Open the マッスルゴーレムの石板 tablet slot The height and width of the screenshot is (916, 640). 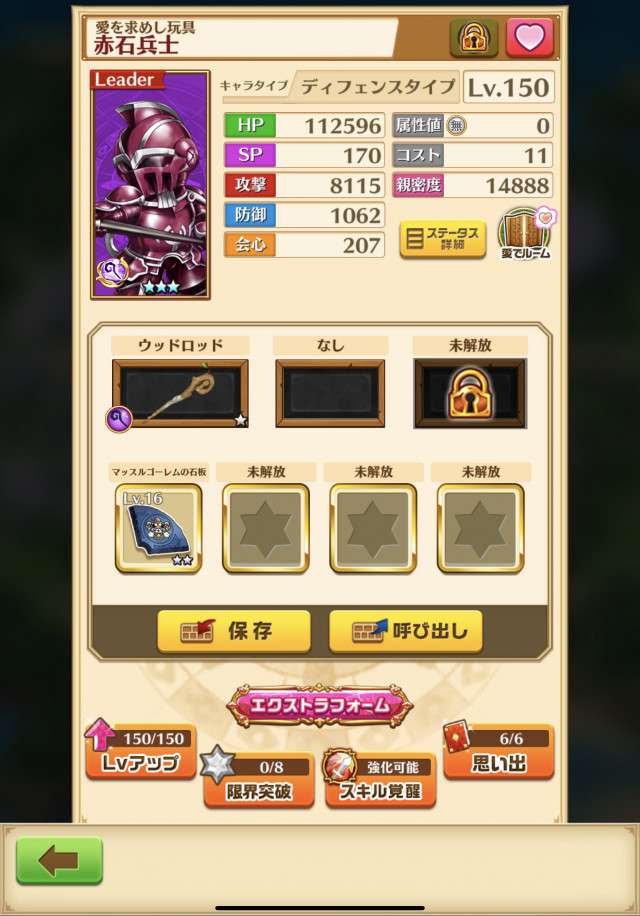(x=158, y=528)
